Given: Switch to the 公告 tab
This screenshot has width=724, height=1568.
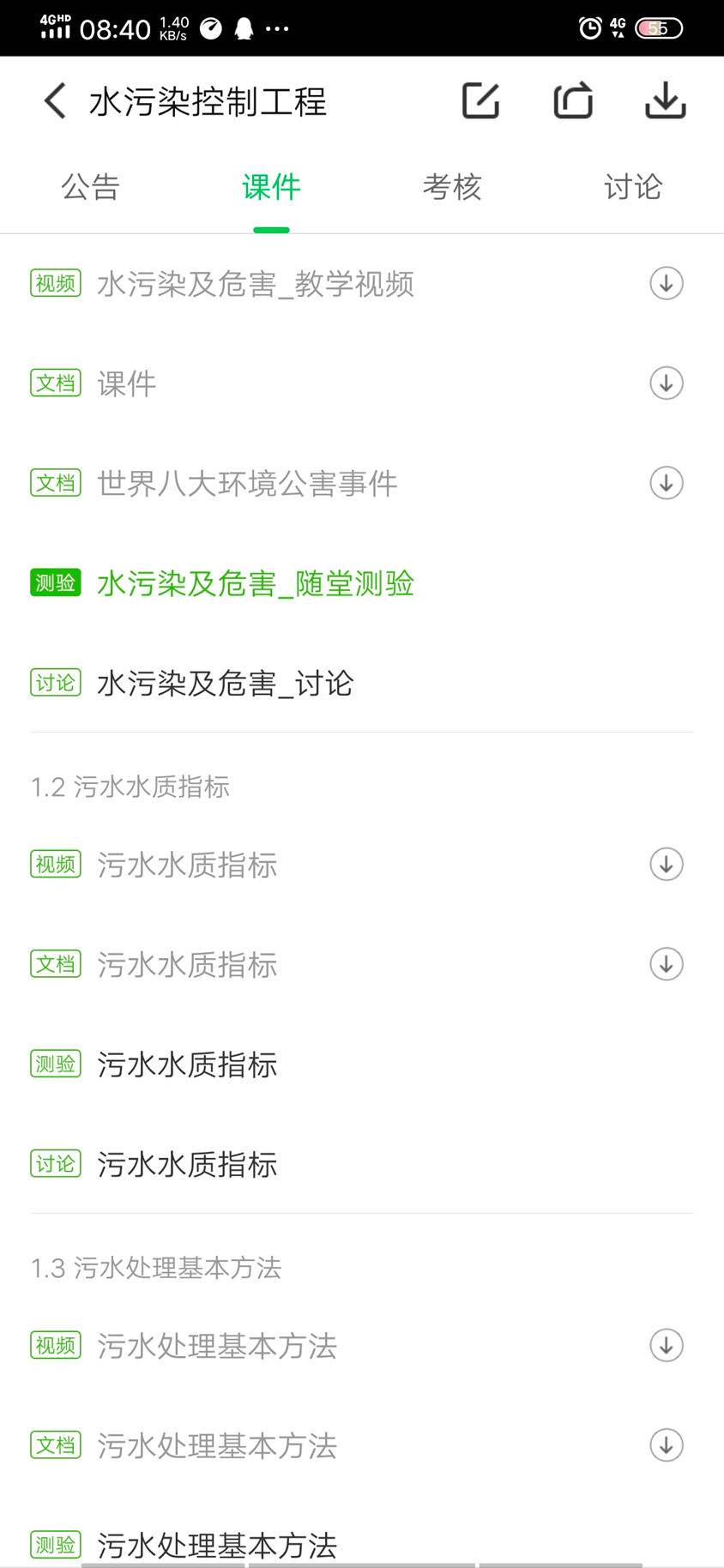Looking at the screenshot, I should pyautogui.click(x=90, y=187).
